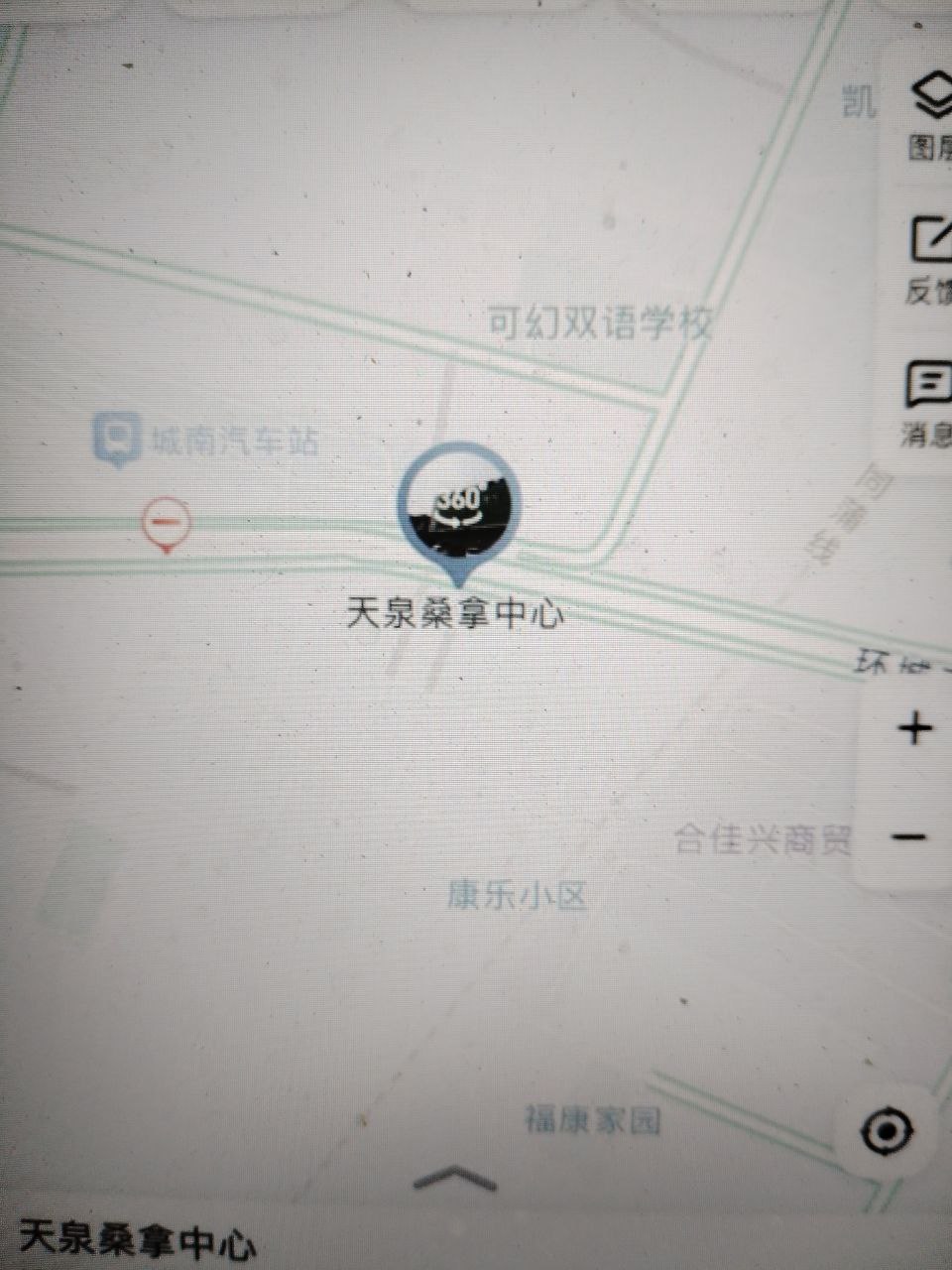
Task: Select the 城南汽车站 bus station icon
Action: [x=113, y=435]
